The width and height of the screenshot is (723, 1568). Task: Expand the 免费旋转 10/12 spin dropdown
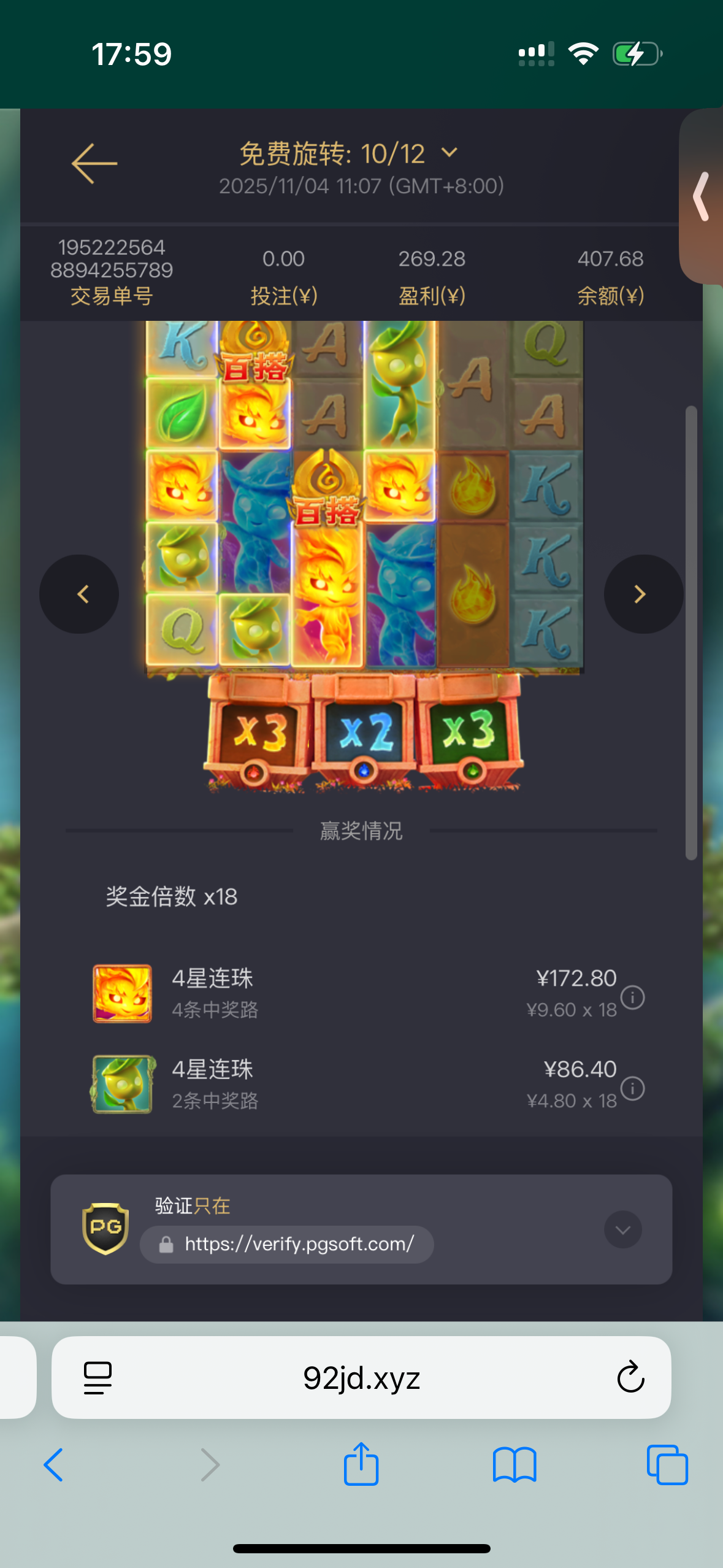(x=449, y=153)
